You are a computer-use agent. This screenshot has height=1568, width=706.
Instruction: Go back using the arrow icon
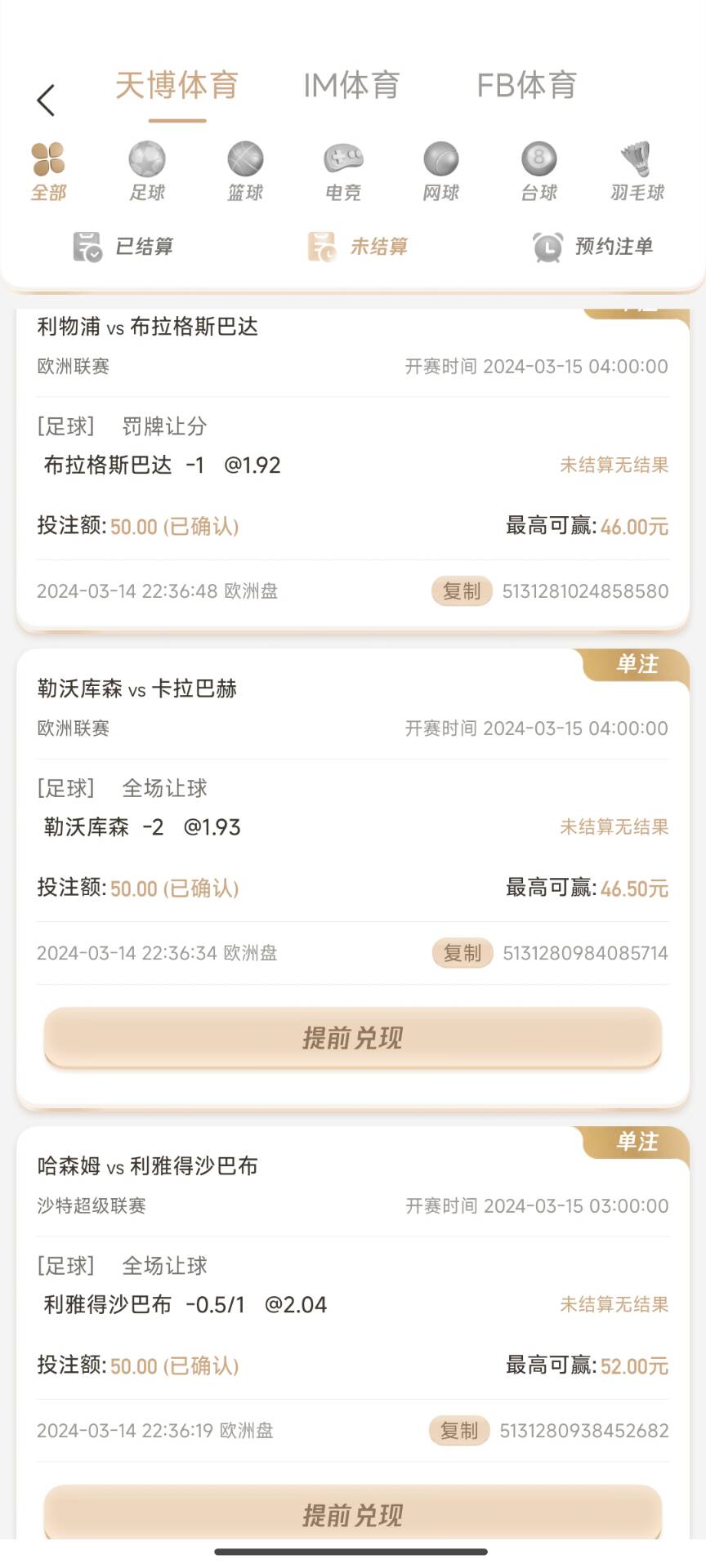[46, 100]
